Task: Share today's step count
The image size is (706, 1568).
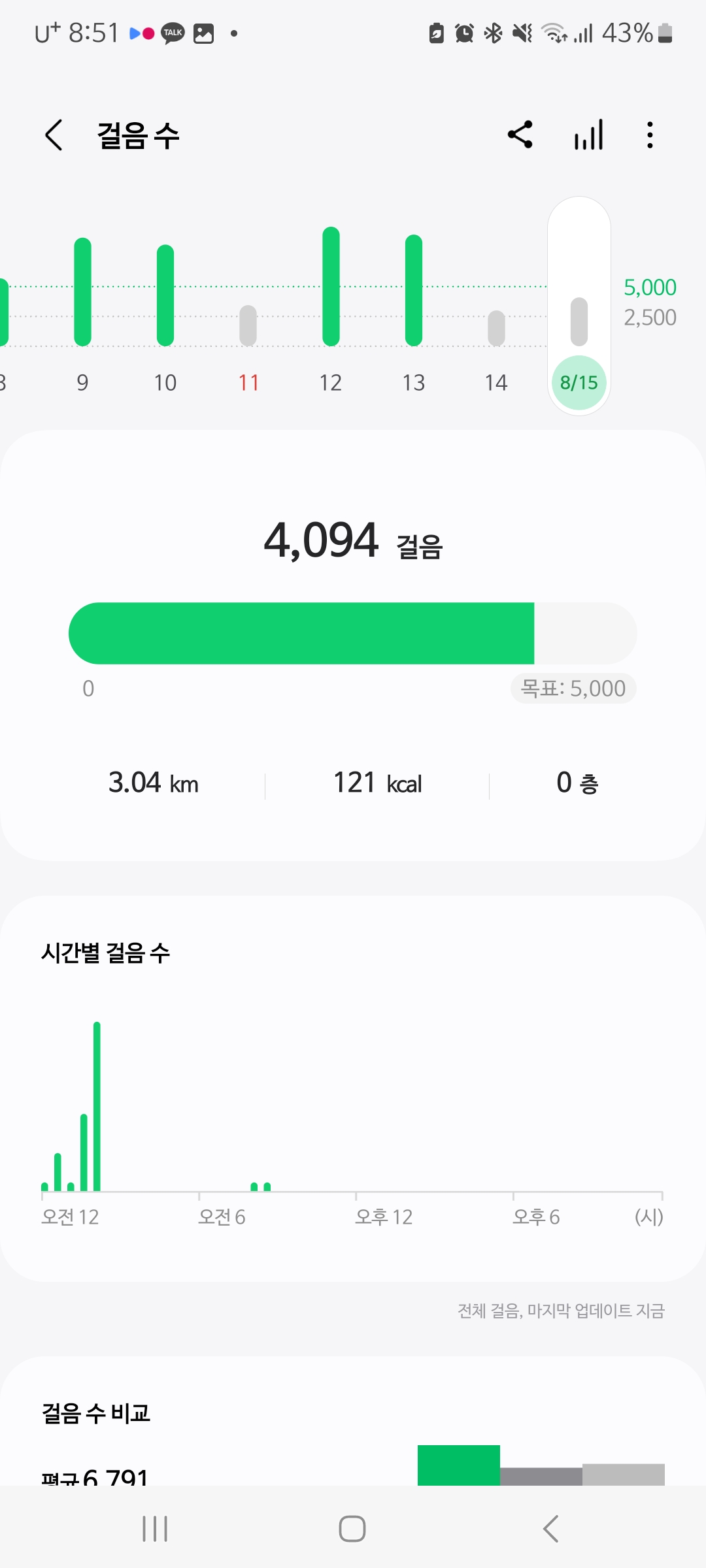Action: pos(520,135)
